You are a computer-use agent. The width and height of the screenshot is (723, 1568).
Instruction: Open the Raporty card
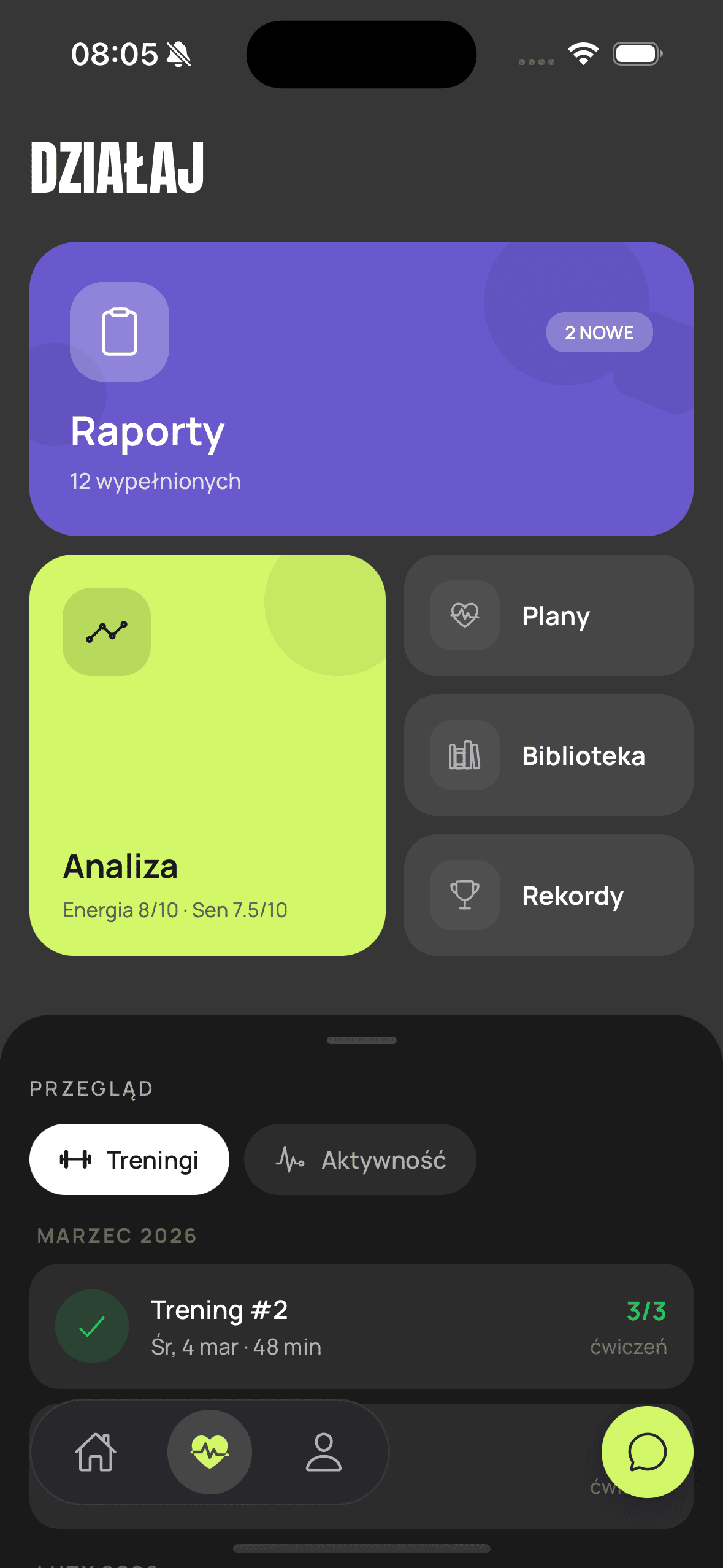(361, 388)
